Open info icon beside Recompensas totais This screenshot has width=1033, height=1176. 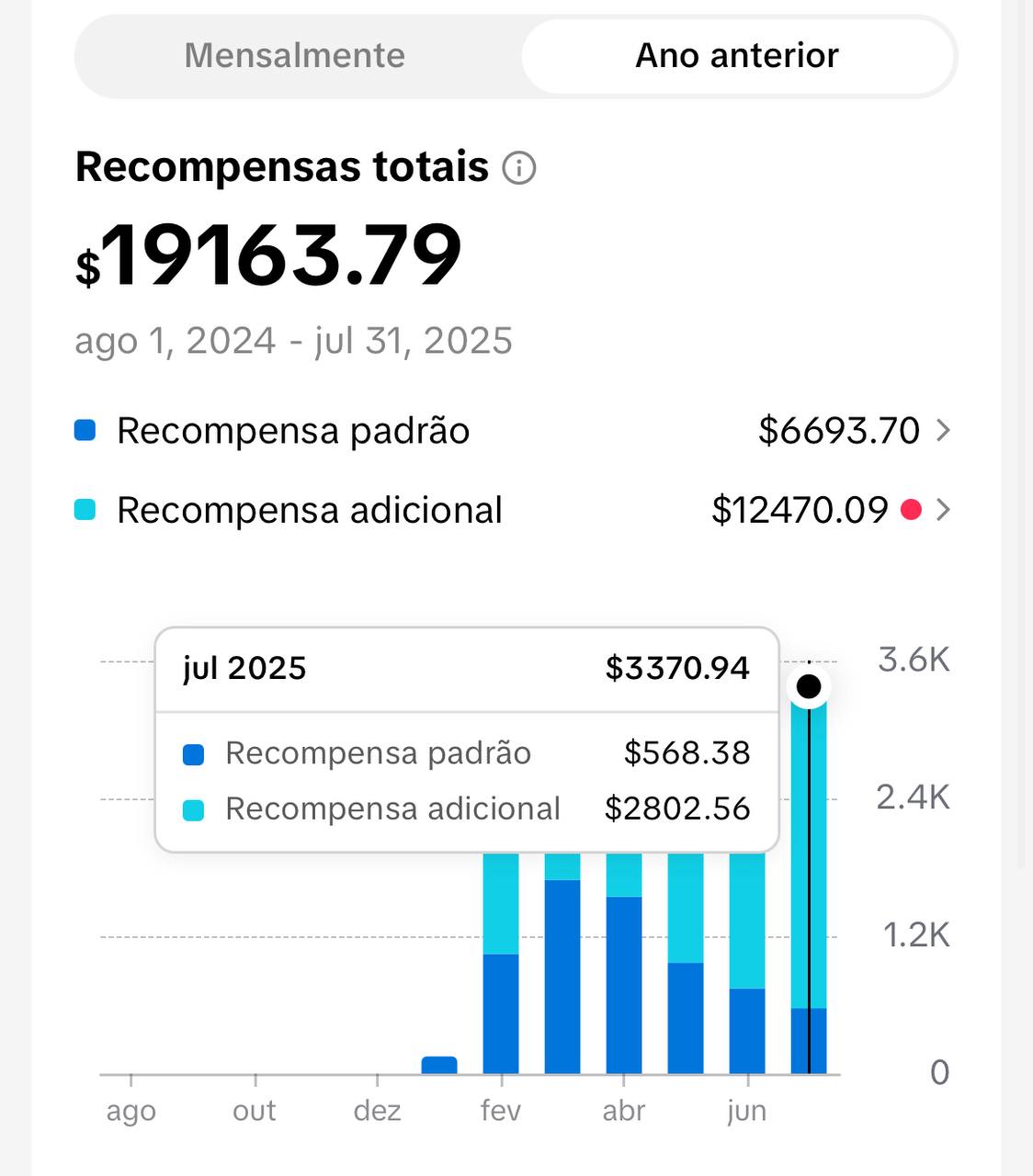pyautogui.click(x=519, y=168)
